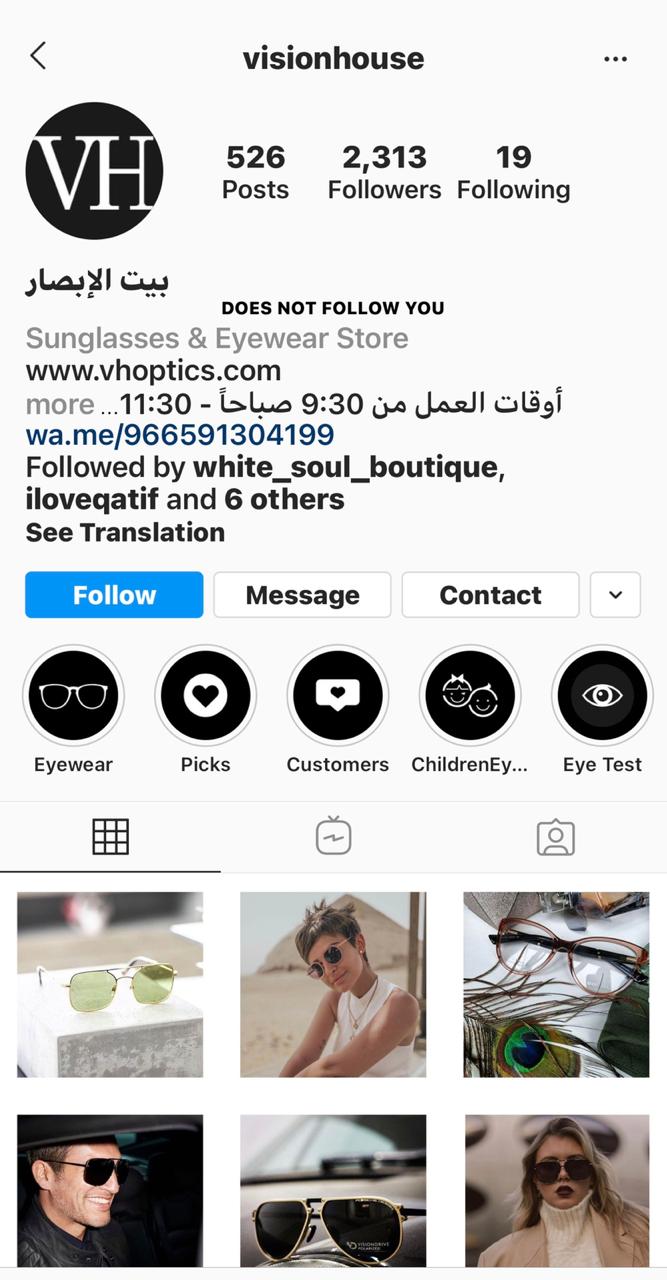
Task: Expand suggested accounts with the chevron button
Action: pos(615,595)
